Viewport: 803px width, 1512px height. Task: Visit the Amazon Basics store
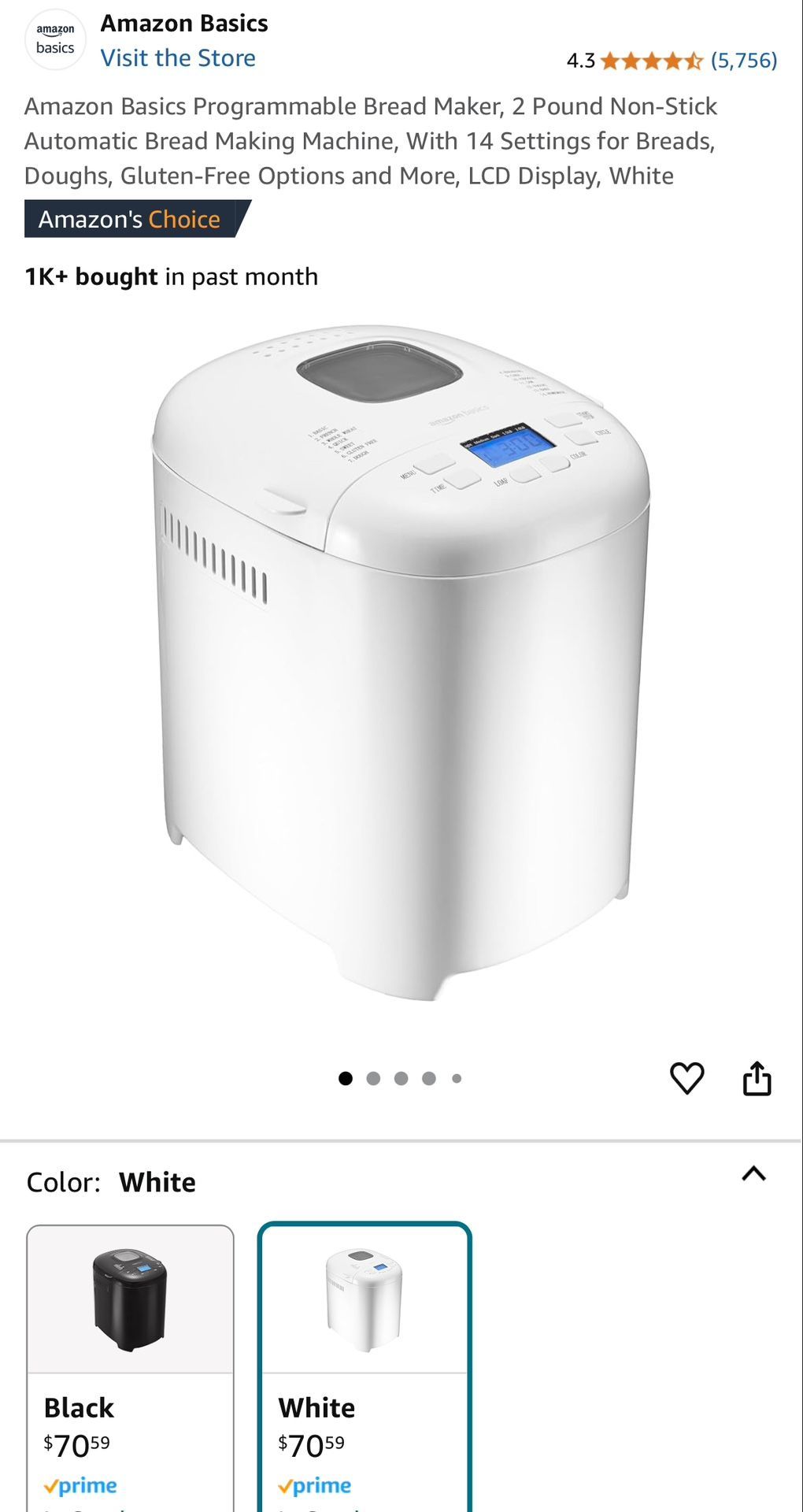click(x=178, y=58)
